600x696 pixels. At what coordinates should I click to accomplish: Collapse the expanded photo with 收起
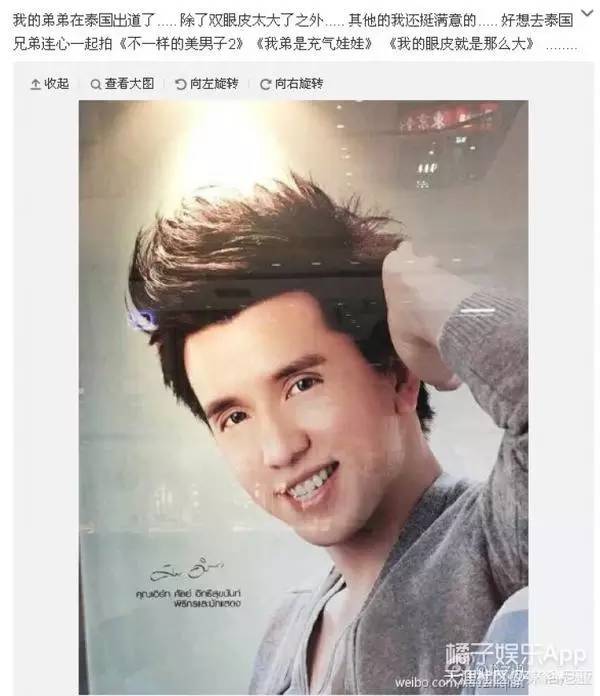[x=50, y=84]
